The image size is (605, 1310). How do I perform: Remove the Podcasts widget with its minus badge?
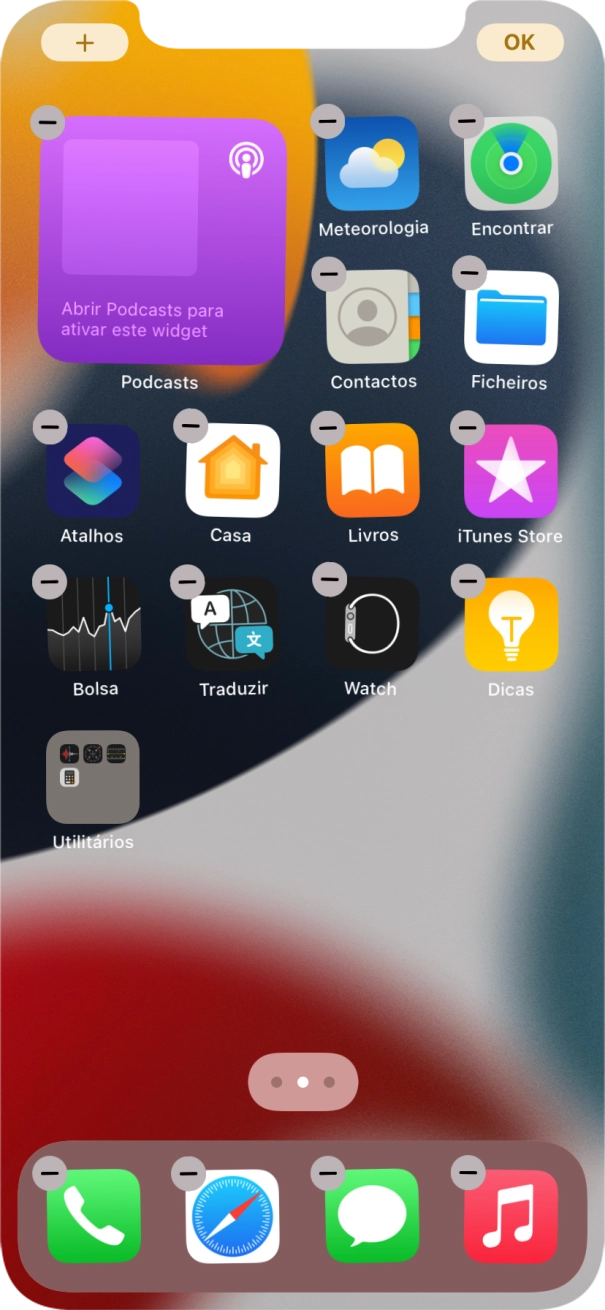pyautogui.click(x=48, y=123)
